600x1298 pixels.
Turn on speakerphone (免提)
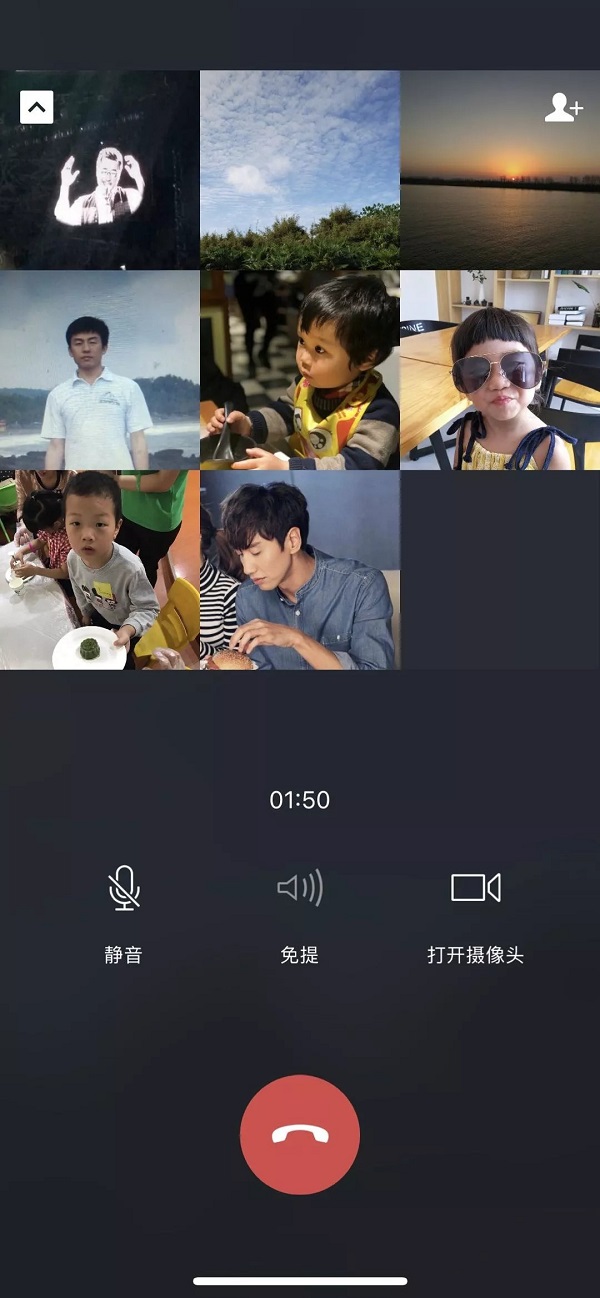pyautogui.click(x=300, y=889)
